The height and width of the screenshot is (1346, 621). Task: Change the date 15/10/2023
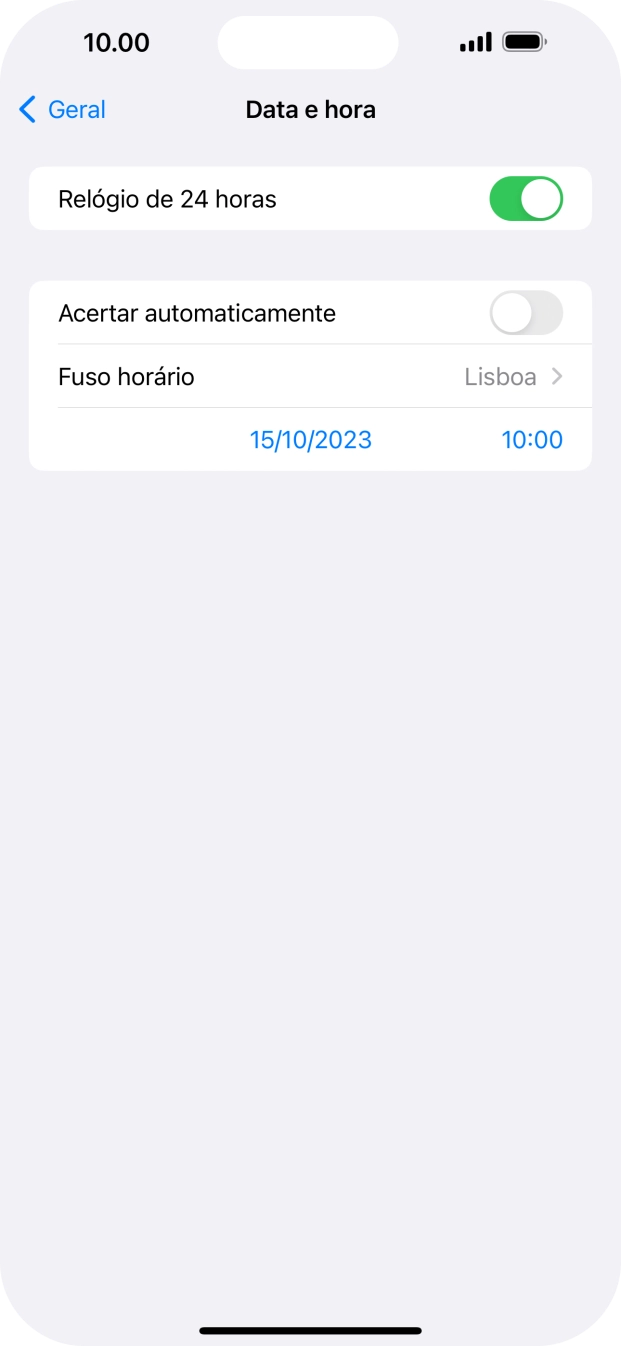click(x=310, y=440)
